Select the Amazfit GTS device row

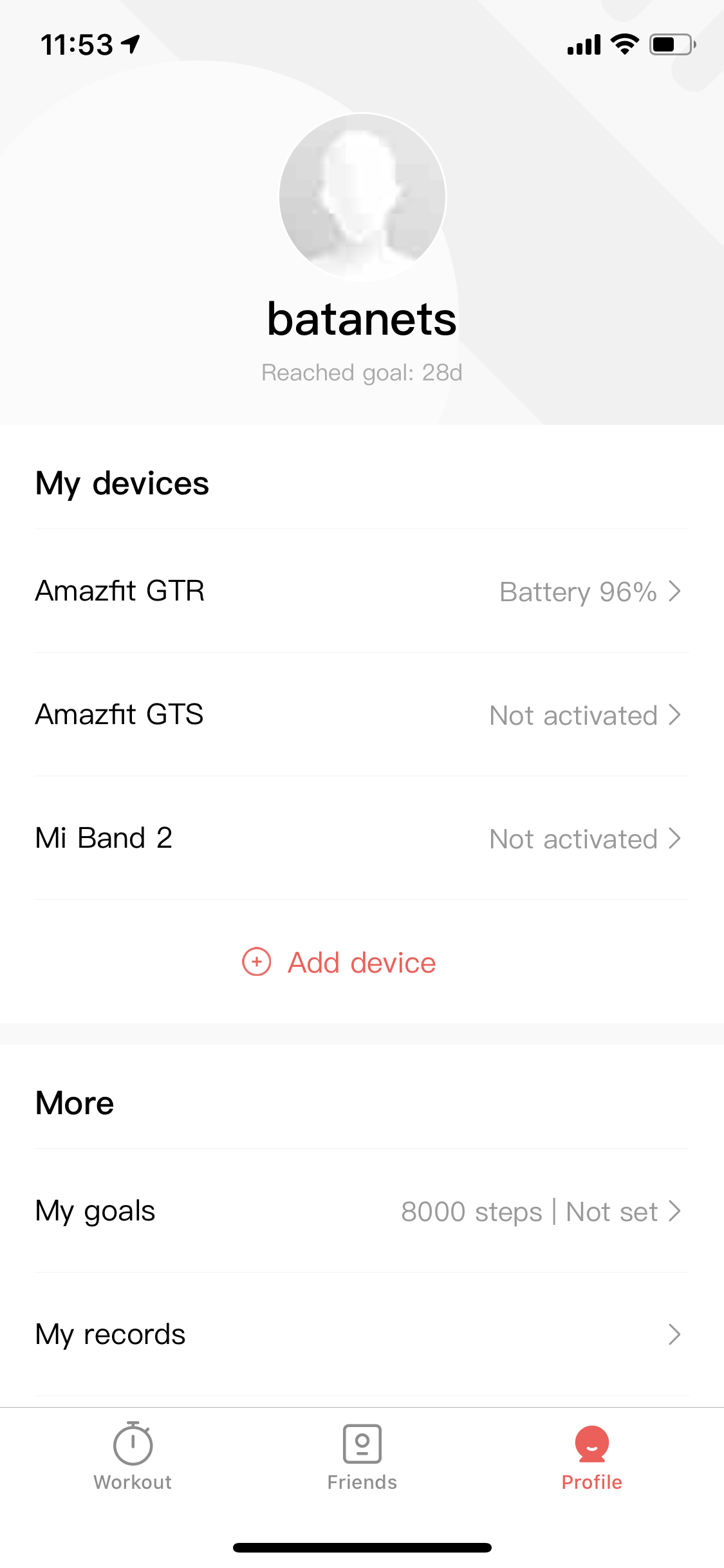[362, 714]
